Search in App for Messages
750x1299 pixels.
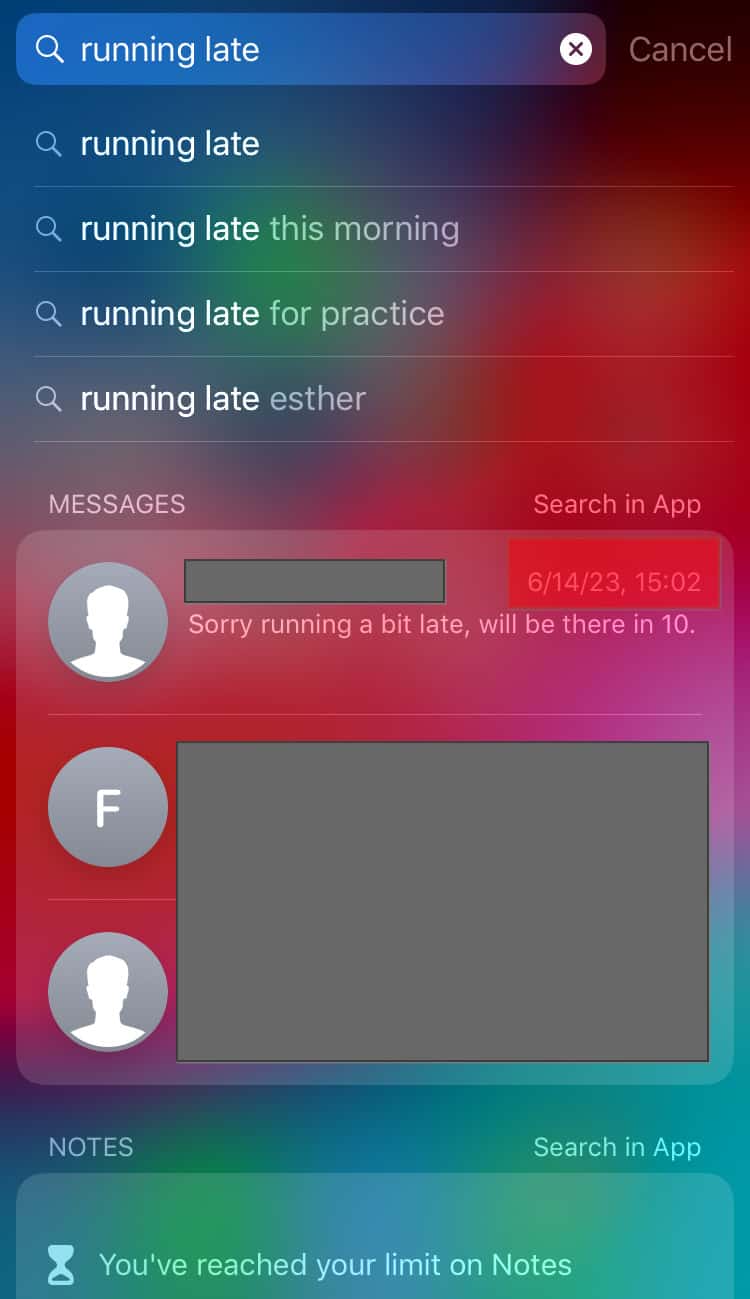click(x=617, y=504)
